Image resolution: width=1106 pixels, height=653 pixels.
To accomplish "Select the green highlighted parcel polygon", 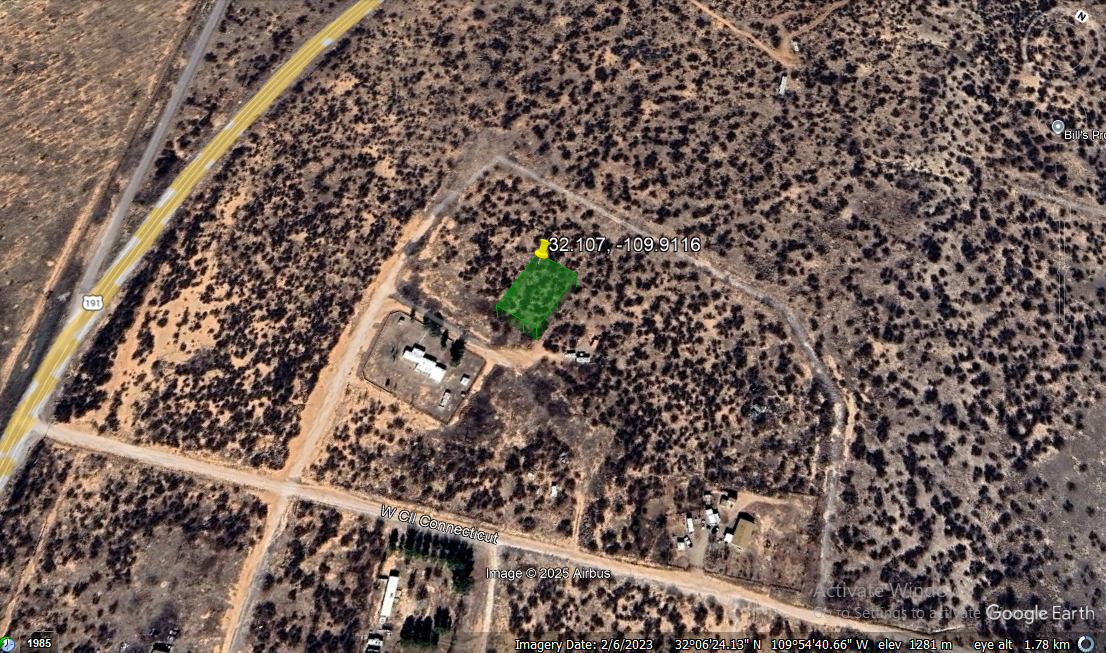I will tap(537, 297).
